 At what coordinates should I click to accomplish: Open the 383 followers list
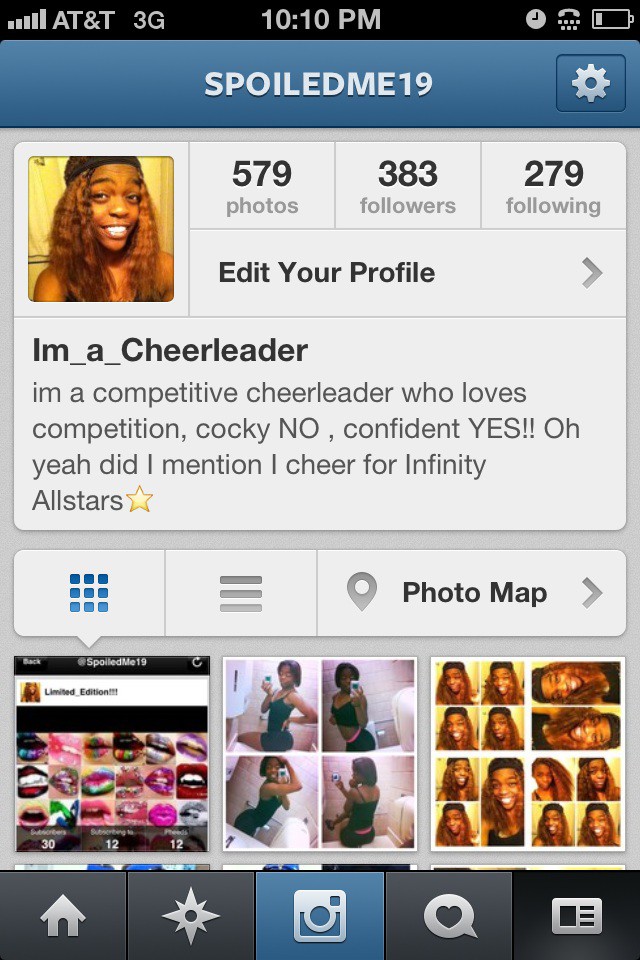click(407, 187)
